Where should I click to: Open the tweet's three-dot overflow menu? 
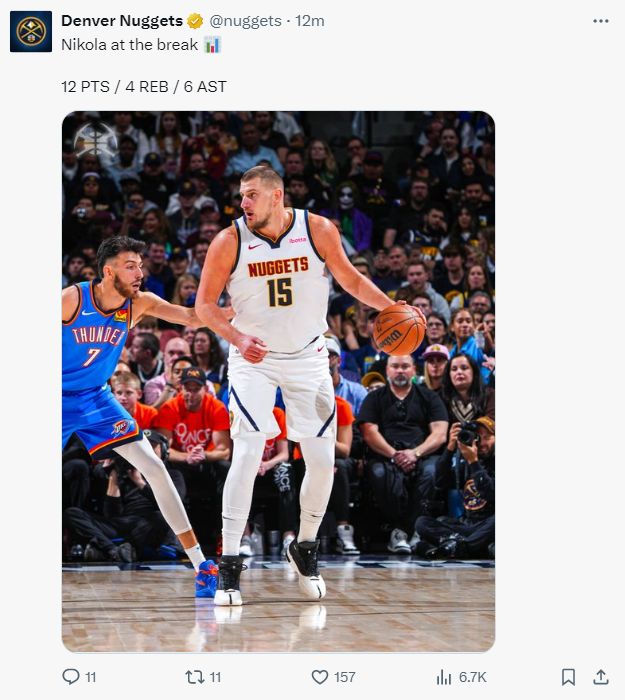[600, 21]
